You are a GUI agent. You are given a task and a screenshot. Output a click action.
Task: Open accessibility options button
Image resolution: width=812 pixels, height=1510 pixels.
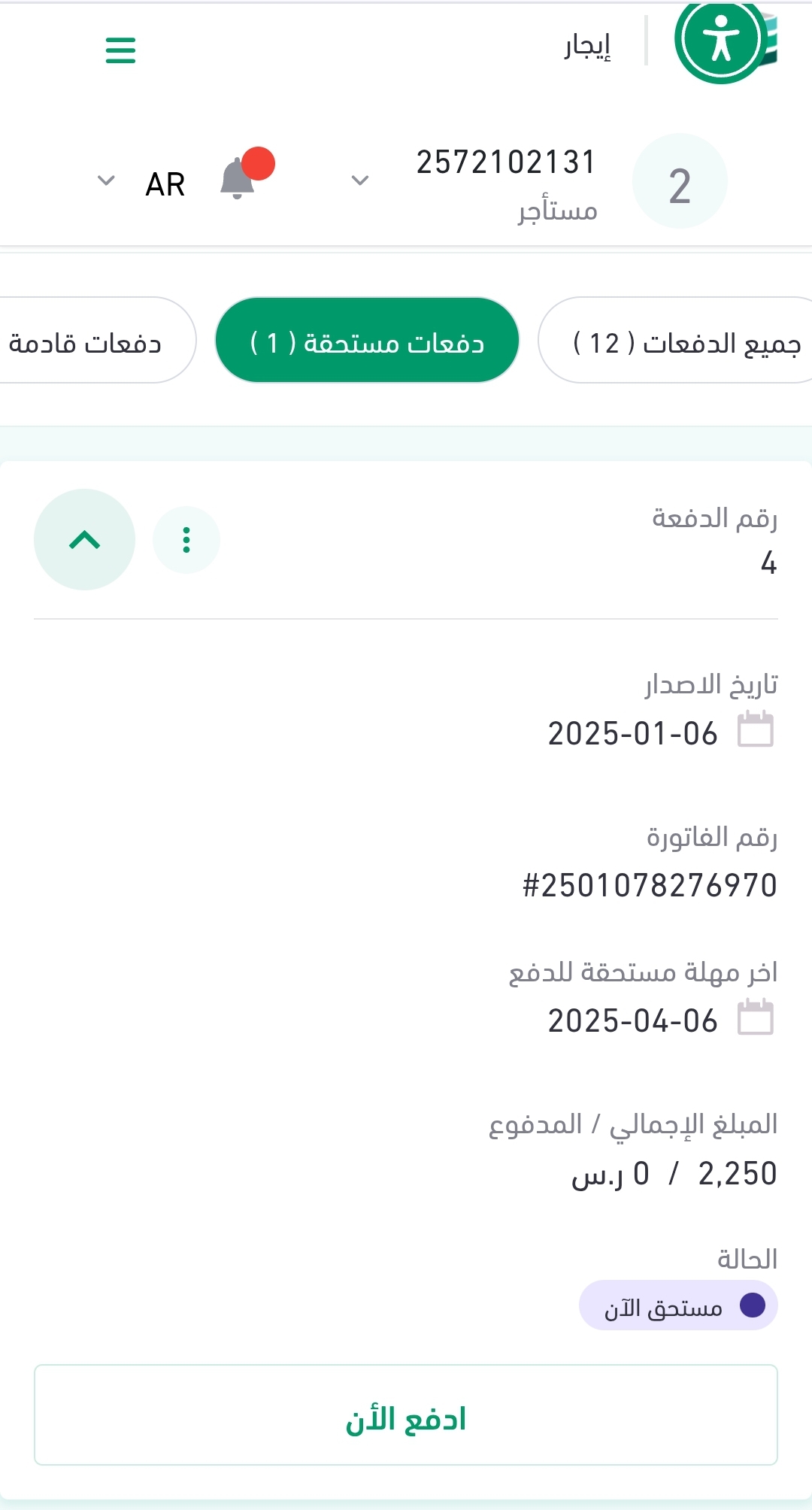[x=721, y=39]
